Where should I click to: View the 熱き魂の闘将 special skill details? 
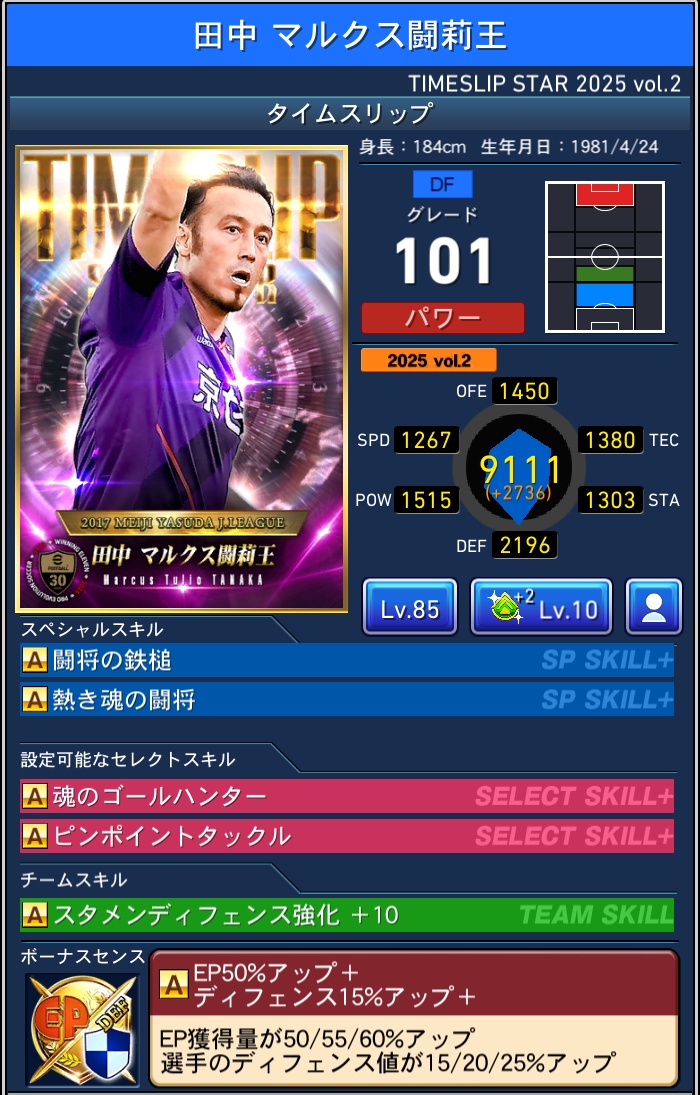coord(346,699)
